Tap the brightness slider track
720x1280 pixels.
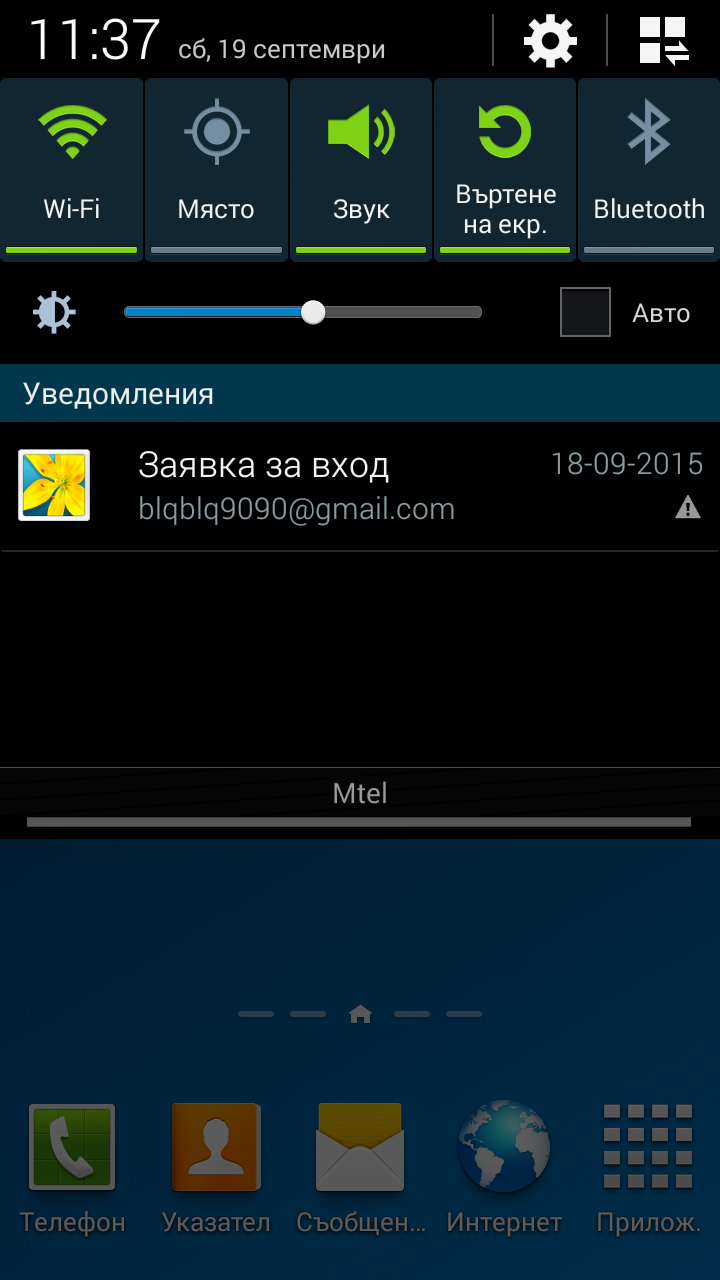coord(303,312)
